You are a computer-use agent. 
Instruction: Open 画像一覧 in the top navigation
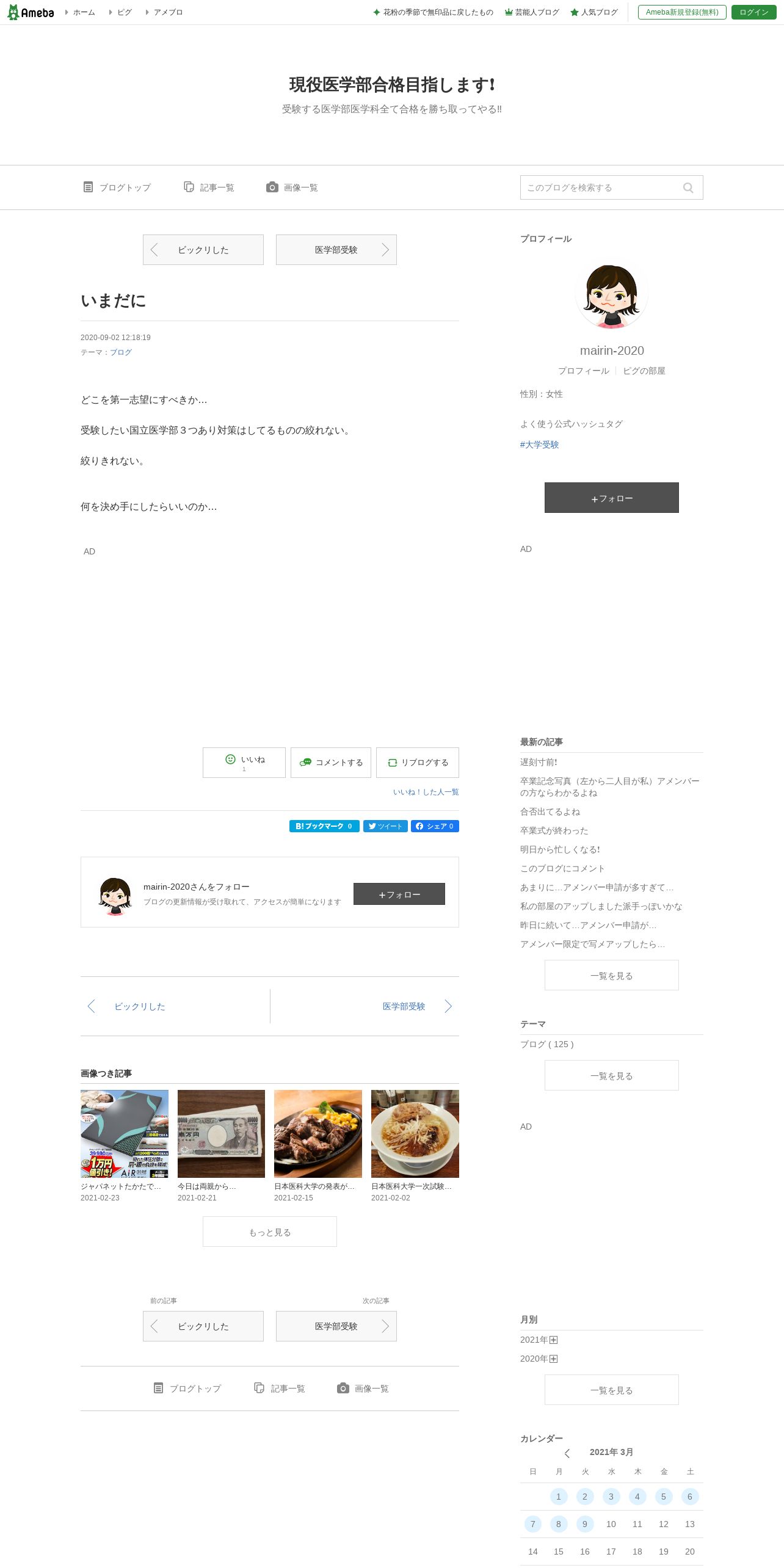tap(292, 187)
